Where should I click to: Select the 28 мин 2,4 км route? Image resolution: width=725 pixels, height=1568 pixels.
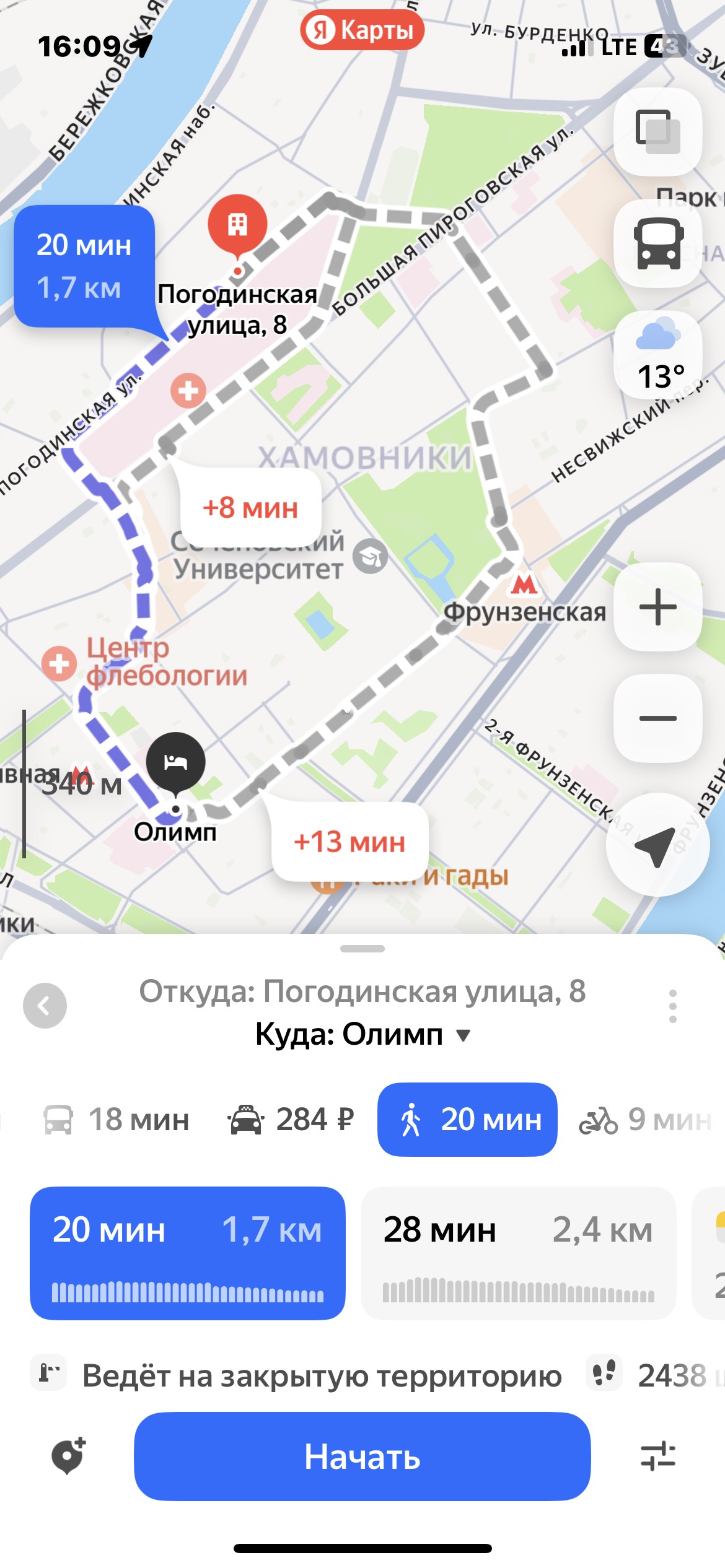coord(518,1253)
